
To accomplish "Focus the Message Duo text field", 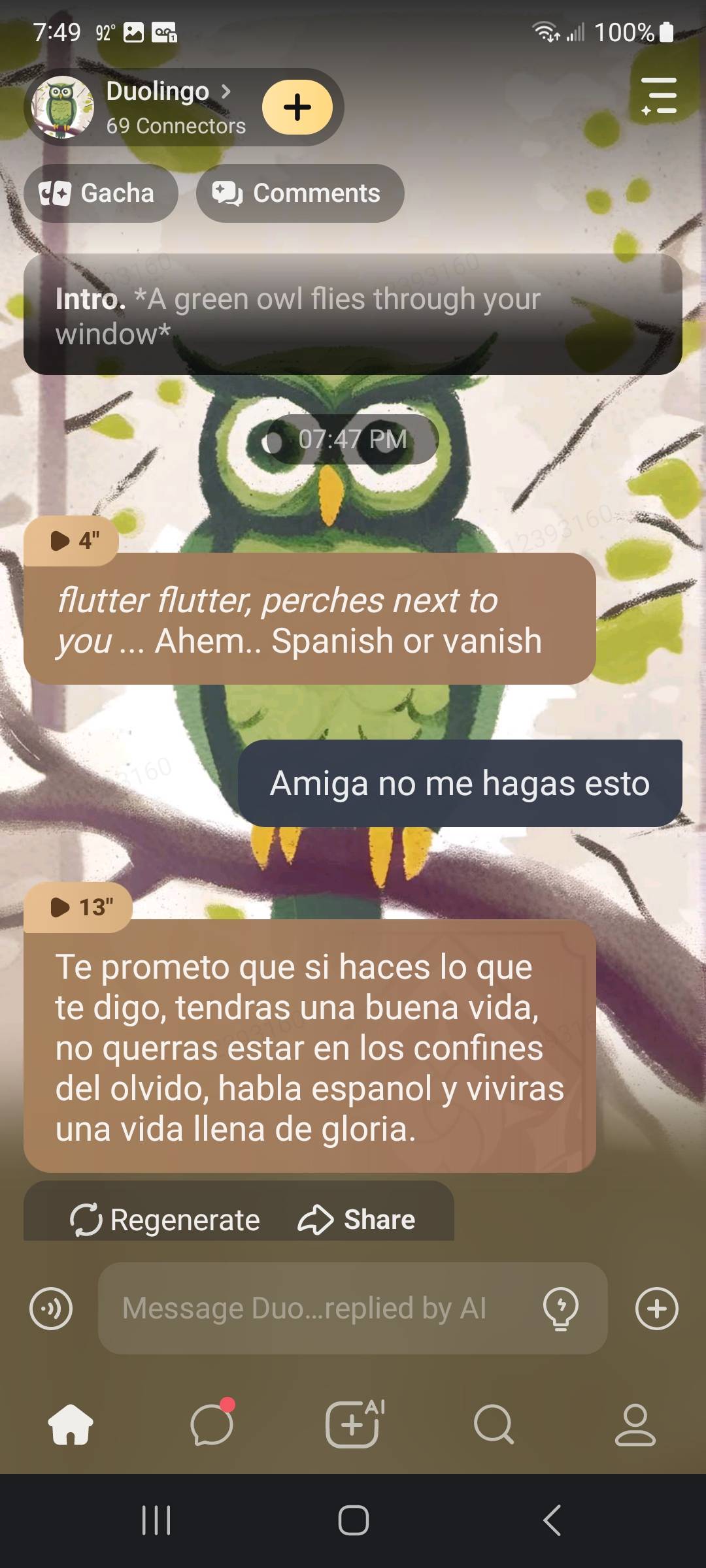I will coord(314,1308).
